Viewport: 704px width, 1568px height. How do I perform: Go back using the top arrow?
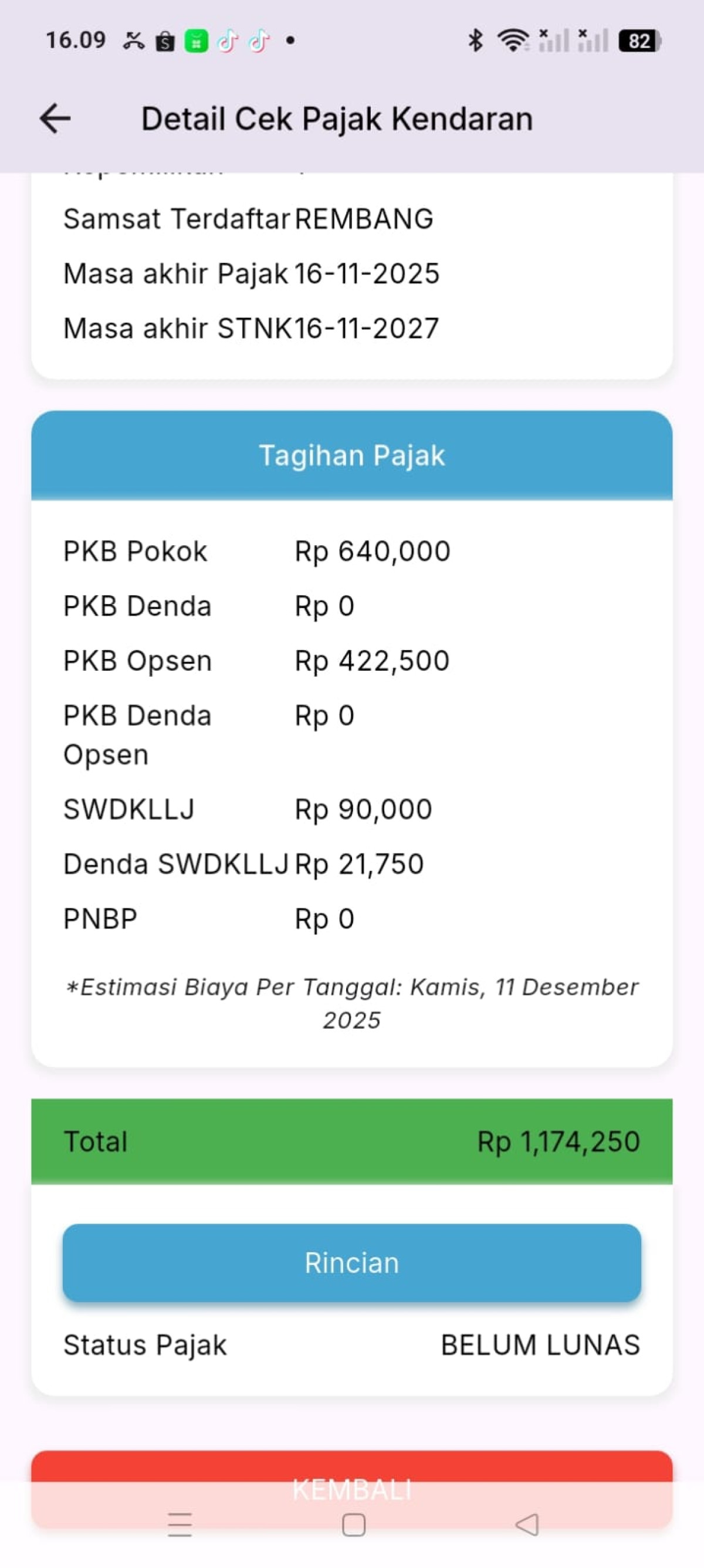click(55, 118)
